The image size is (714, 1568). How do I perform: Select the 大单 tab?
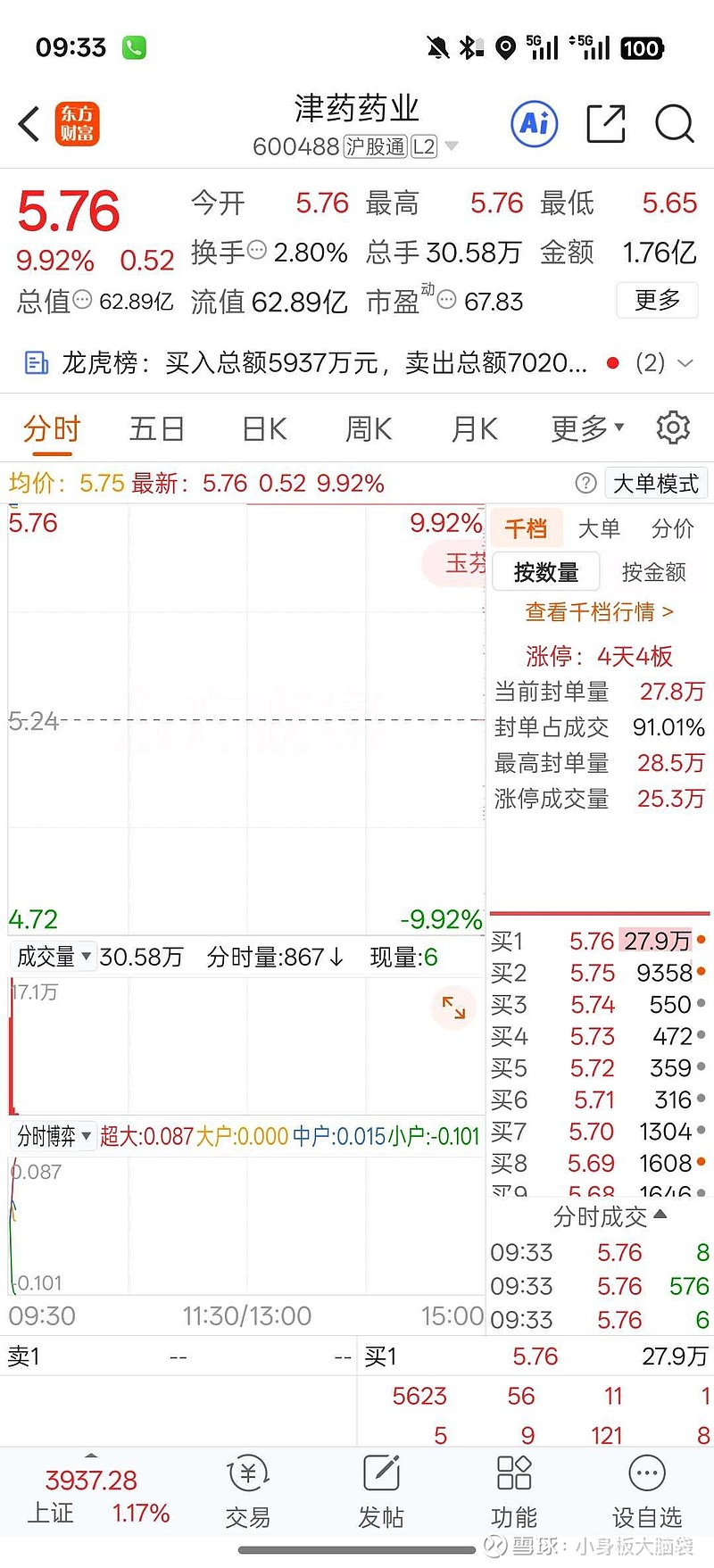click(600, 528)
